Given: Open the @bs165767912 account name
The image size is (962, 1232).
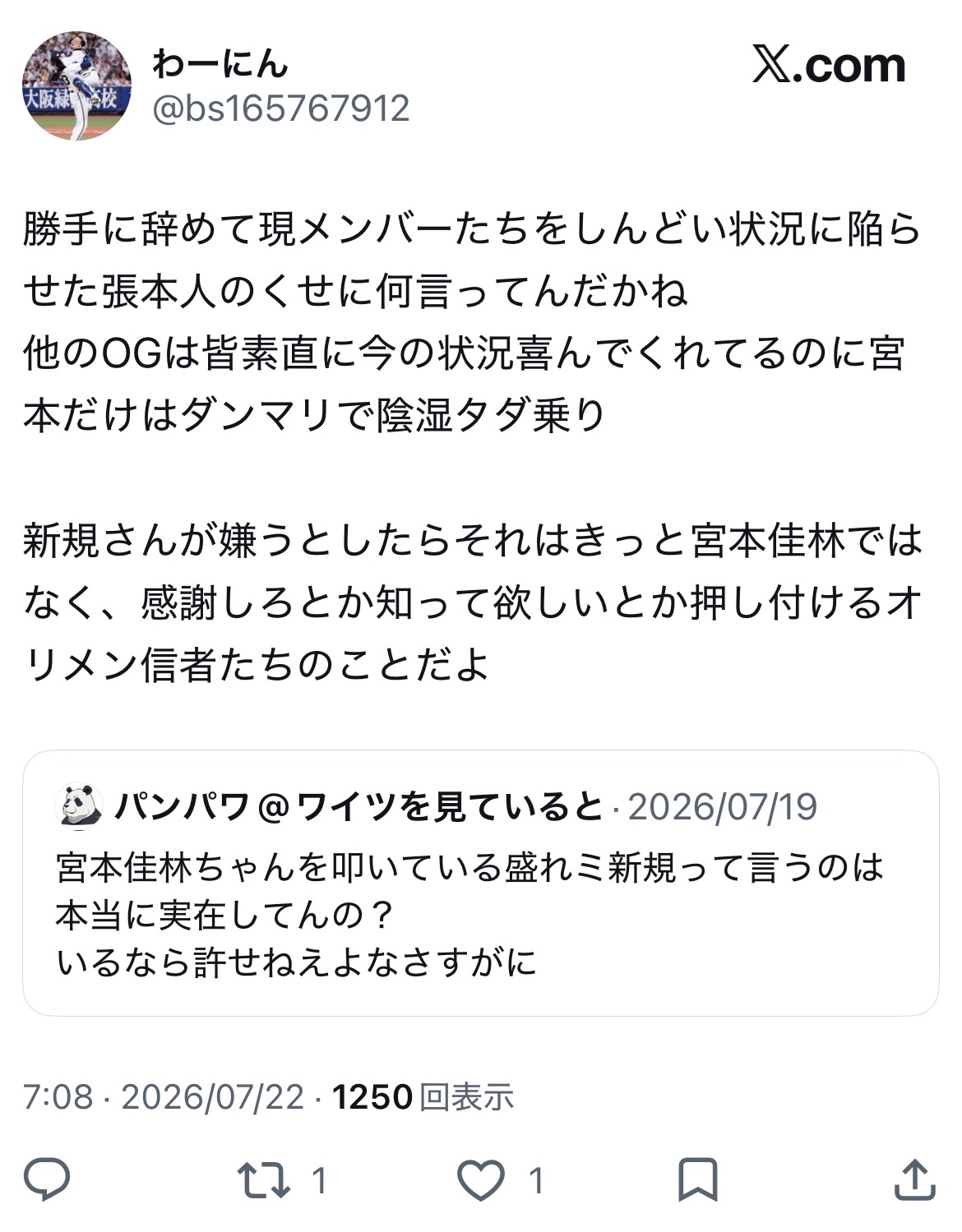Looking at the screenshot, I should pos(281,108).
